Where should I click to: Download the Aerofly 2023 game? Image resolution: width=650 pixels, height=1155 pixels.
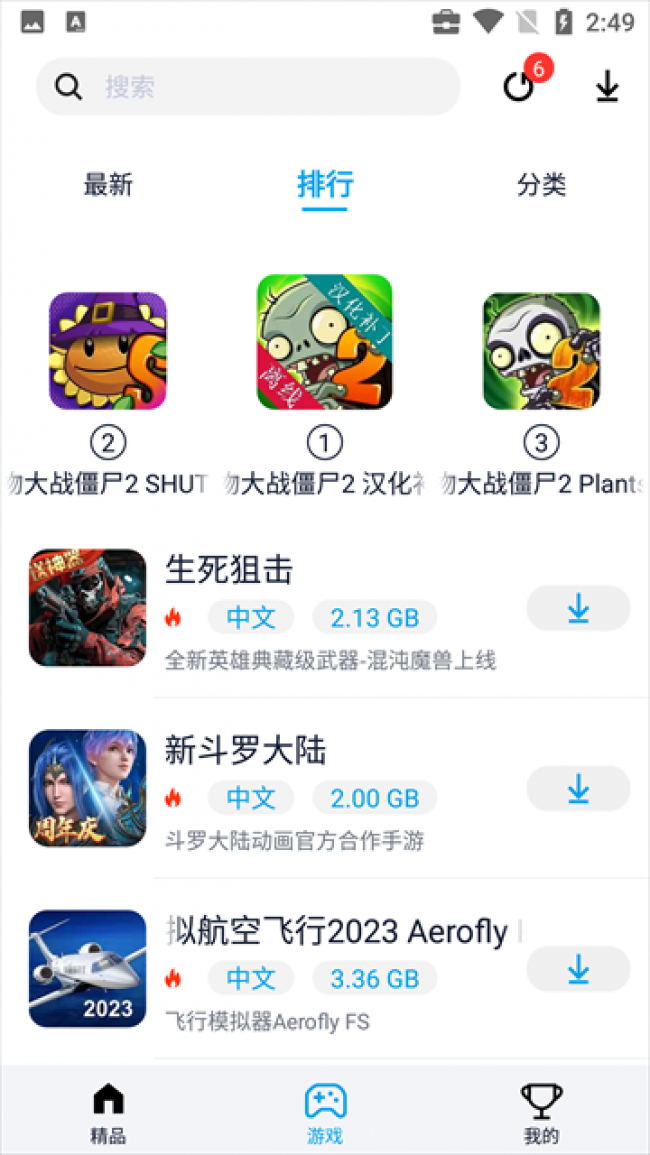click(578, 968)
